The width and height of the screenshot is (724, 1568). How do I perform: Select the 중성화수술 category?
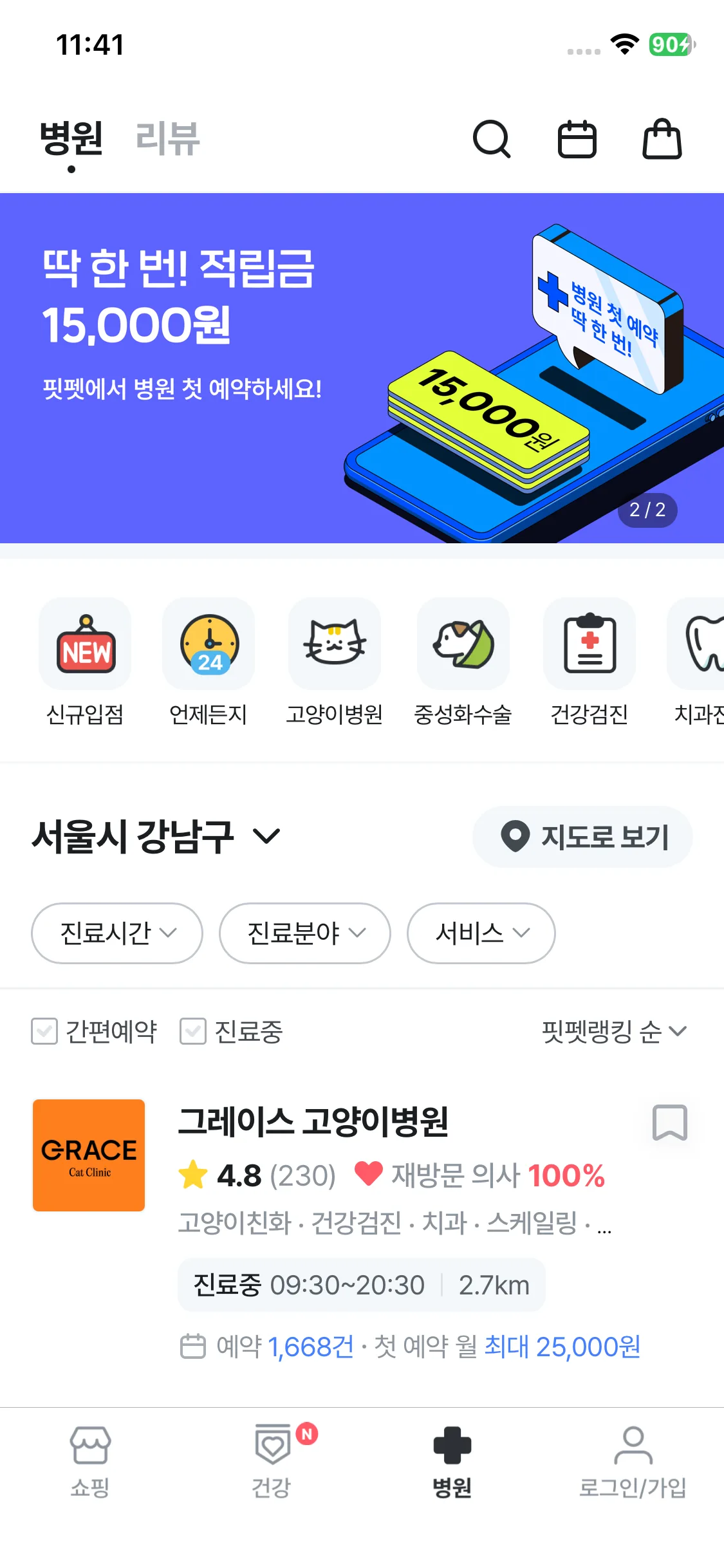463,663
